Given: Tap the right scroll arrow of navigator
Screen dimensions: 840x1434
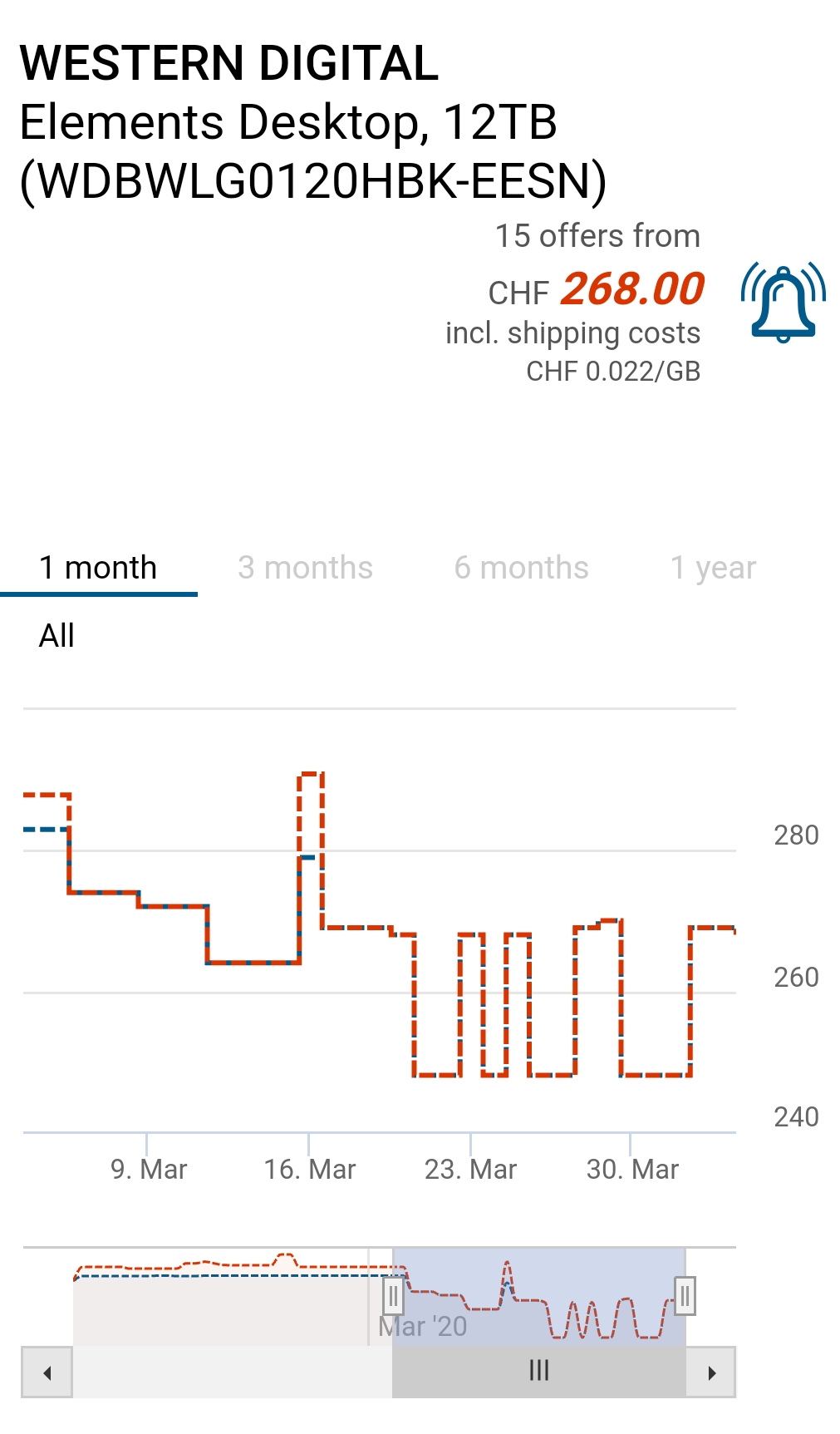Looking at the screenshot, I should click(x=711, y=1372).
